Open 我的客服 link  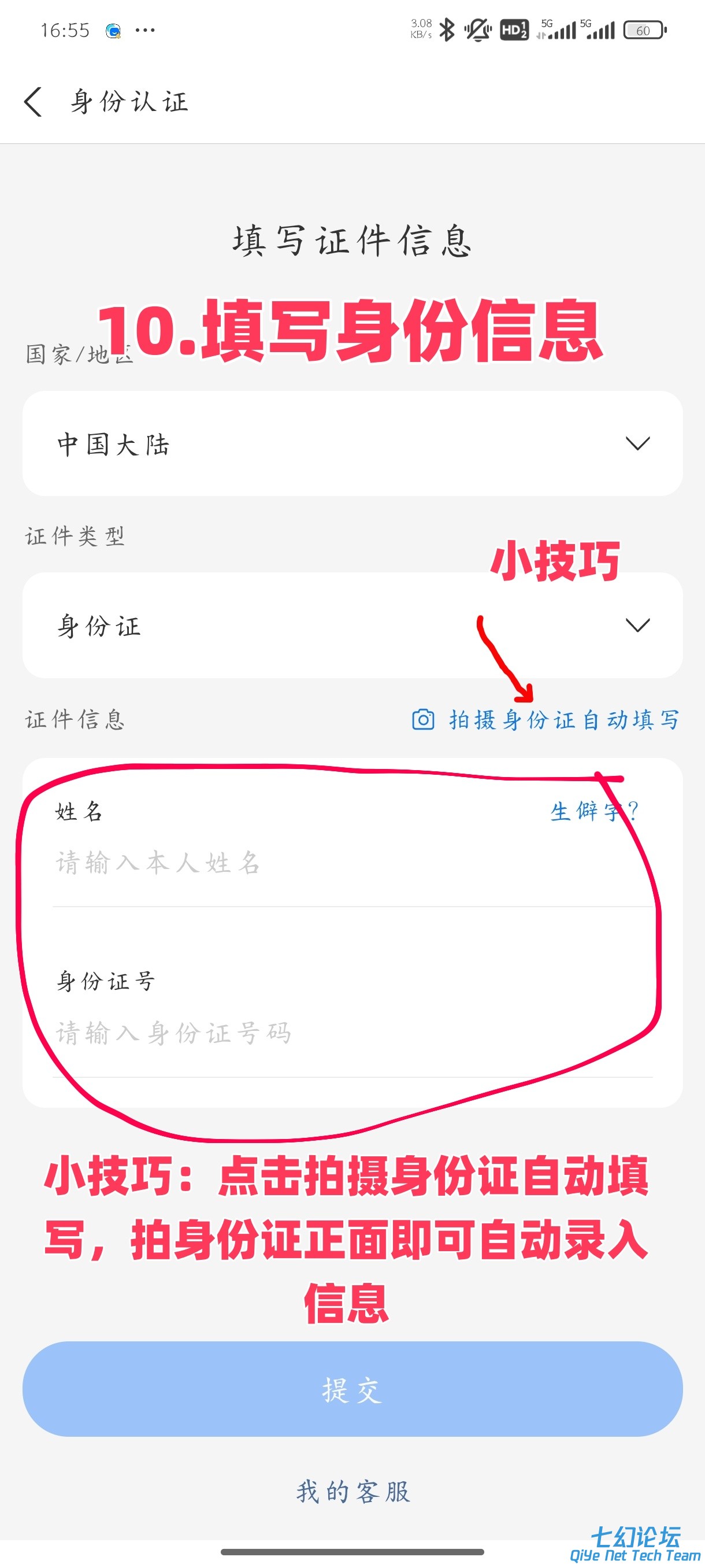click(x=353, y=1492)
